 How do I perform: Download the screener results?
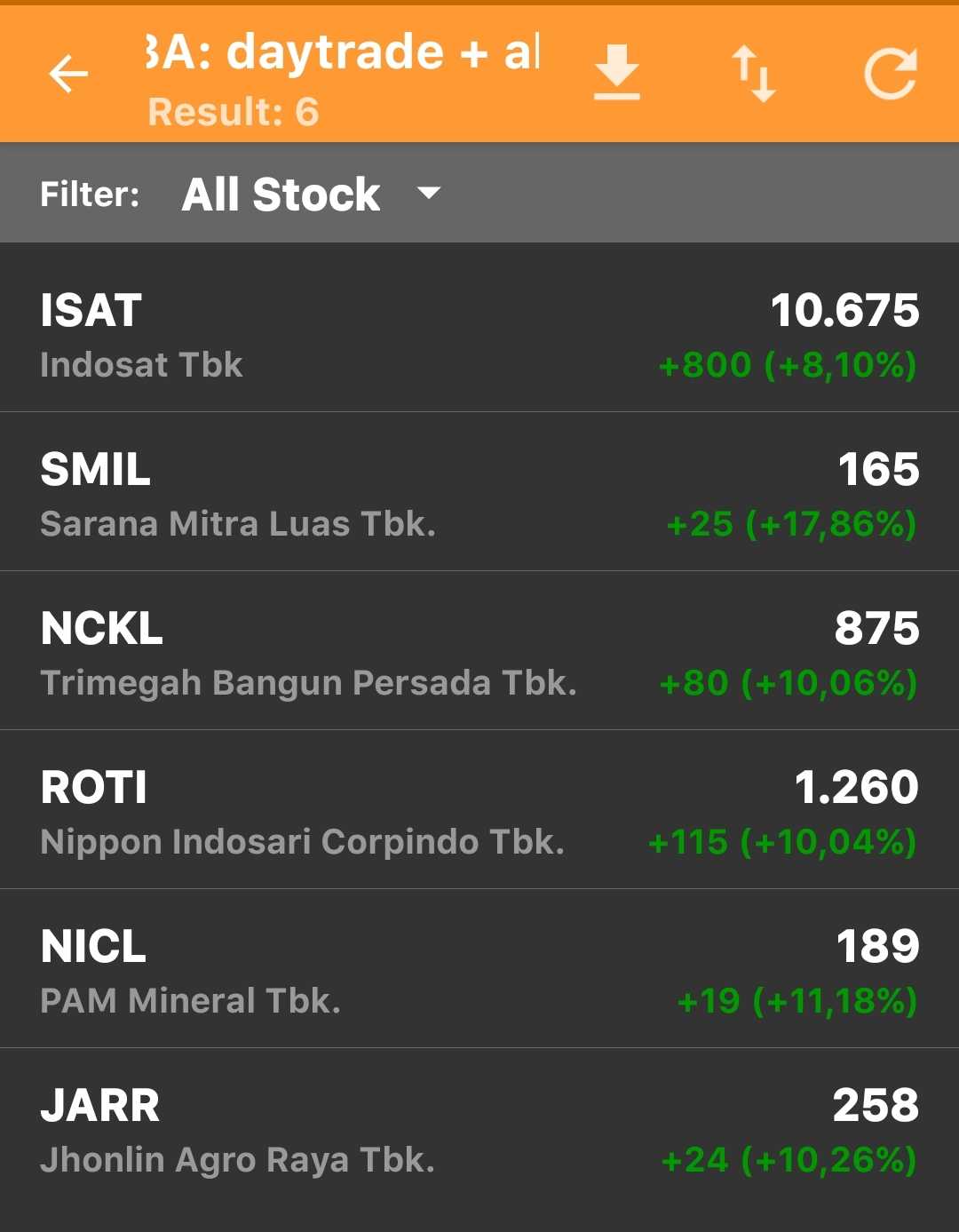(617, 73)
